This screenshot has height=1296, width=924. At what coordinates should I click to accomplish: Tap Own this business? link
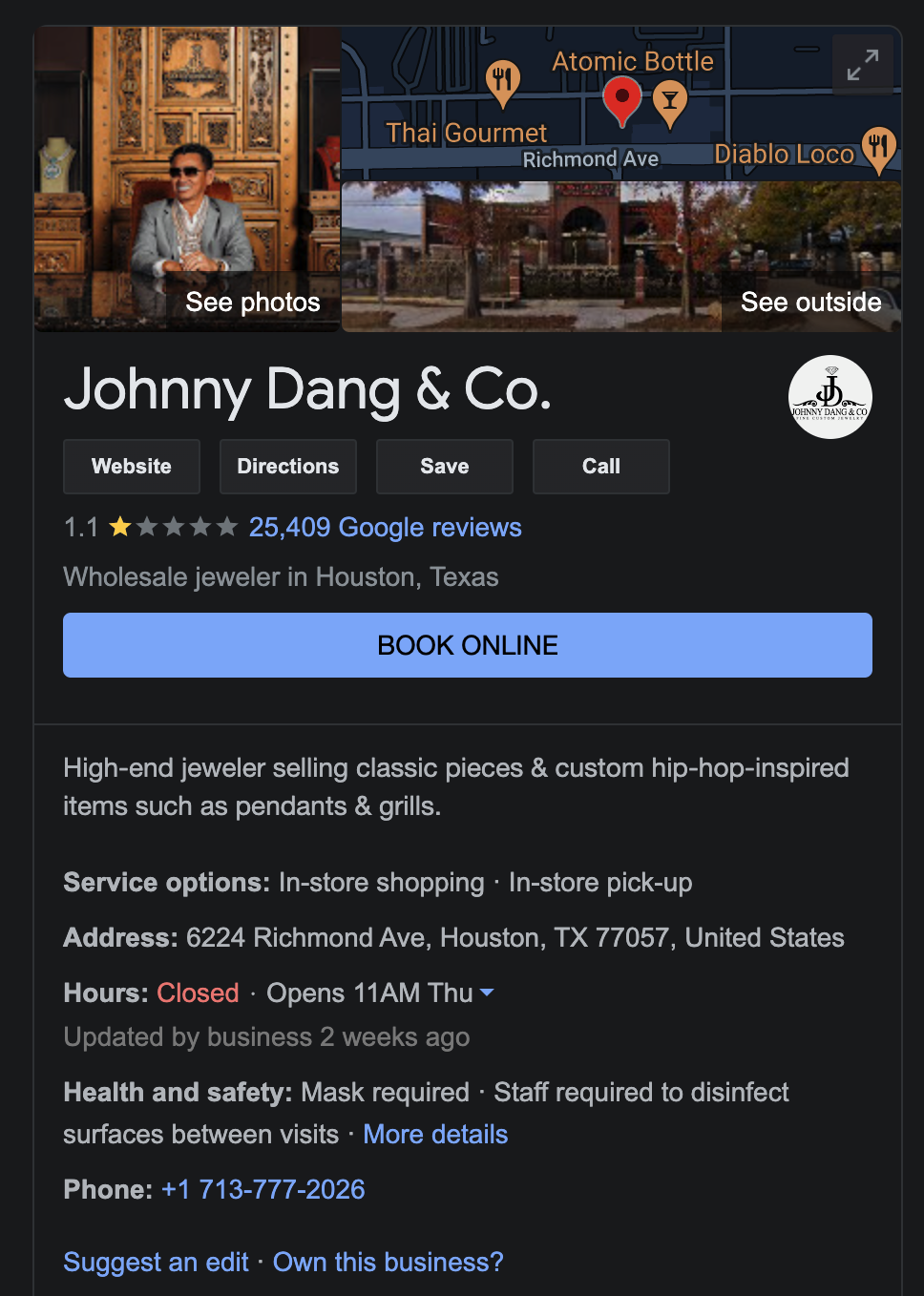pyautogui.click(x=388, y=1263)
